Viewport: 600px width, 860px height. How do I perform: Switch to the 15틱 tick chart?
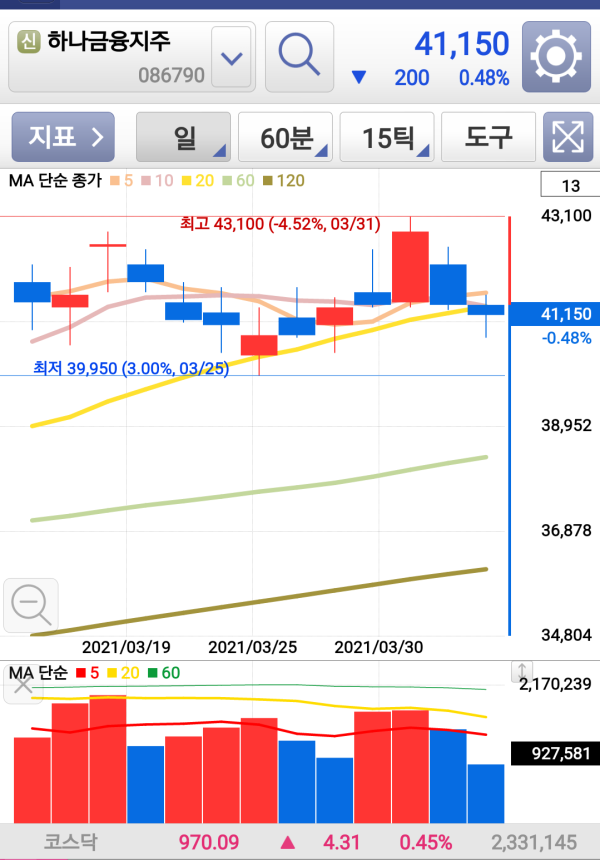point(388,137)
